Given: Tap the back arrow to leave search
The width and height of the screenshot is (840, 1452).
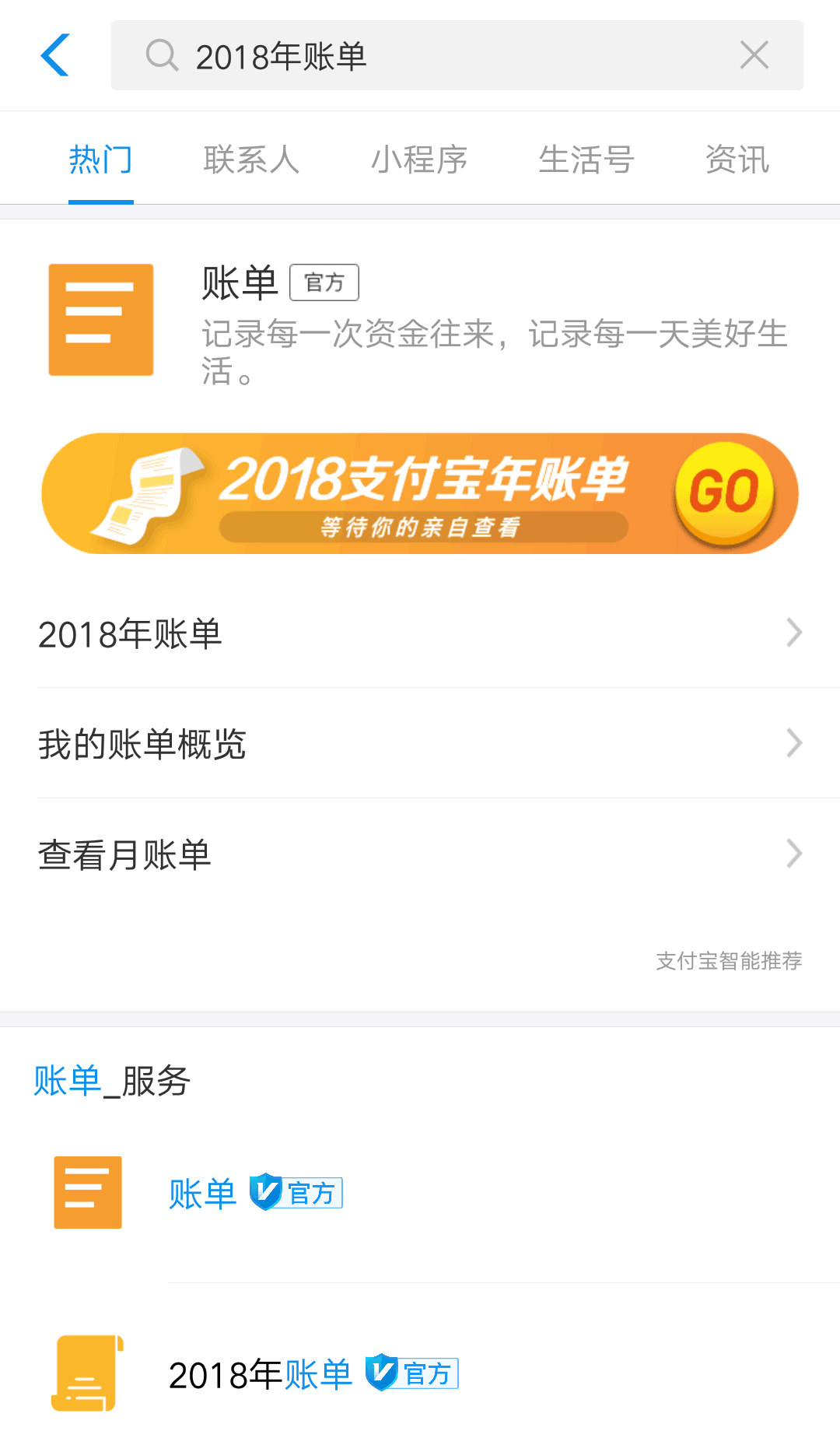Looking at the screenshot, I should tap(54, 56).
